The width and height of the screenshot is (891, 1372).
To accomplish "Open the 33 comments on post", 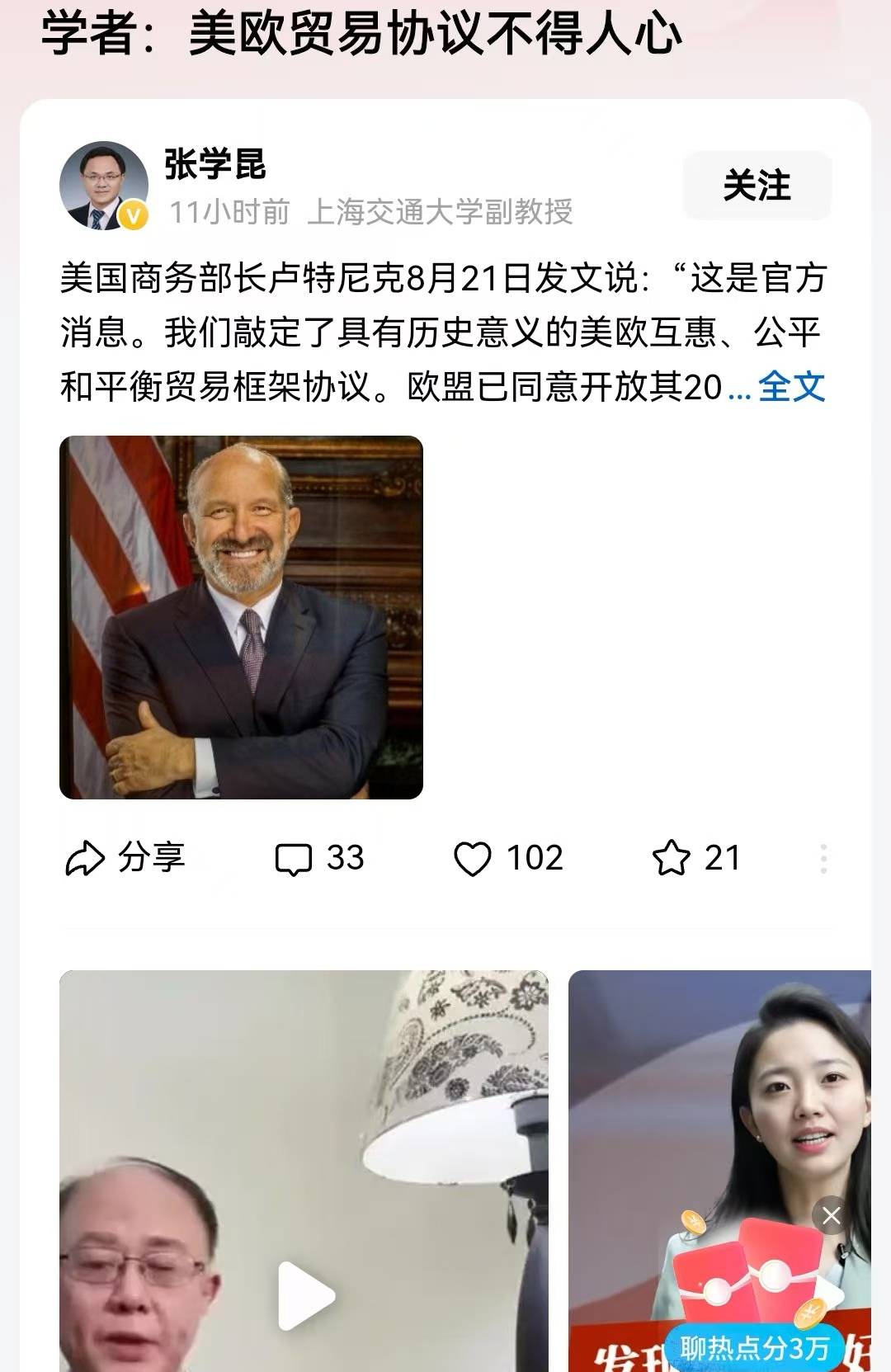I will click(x=319, y=858).
